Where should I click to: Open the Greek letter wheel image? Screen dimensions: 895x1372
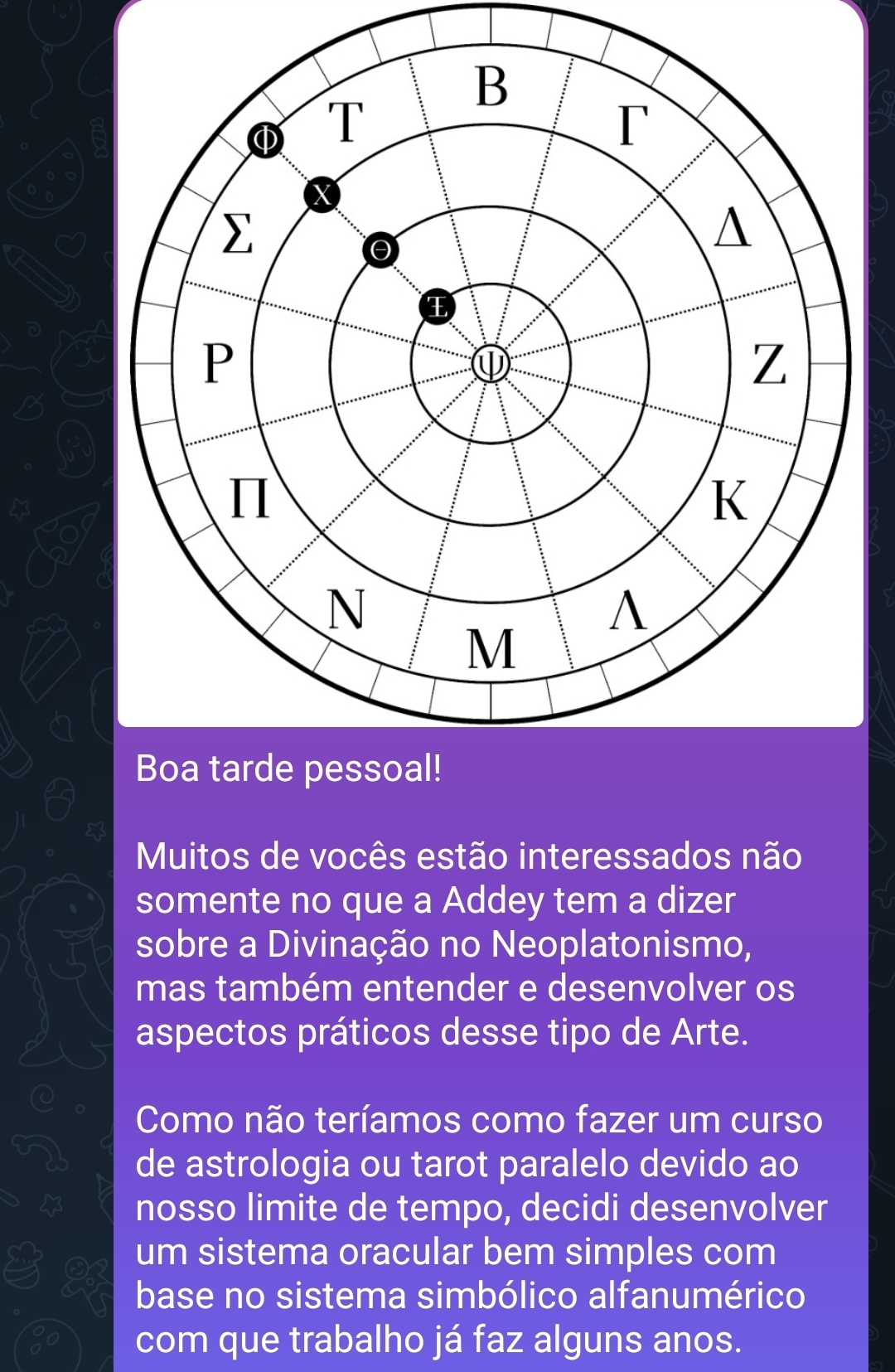coord(491,363)
